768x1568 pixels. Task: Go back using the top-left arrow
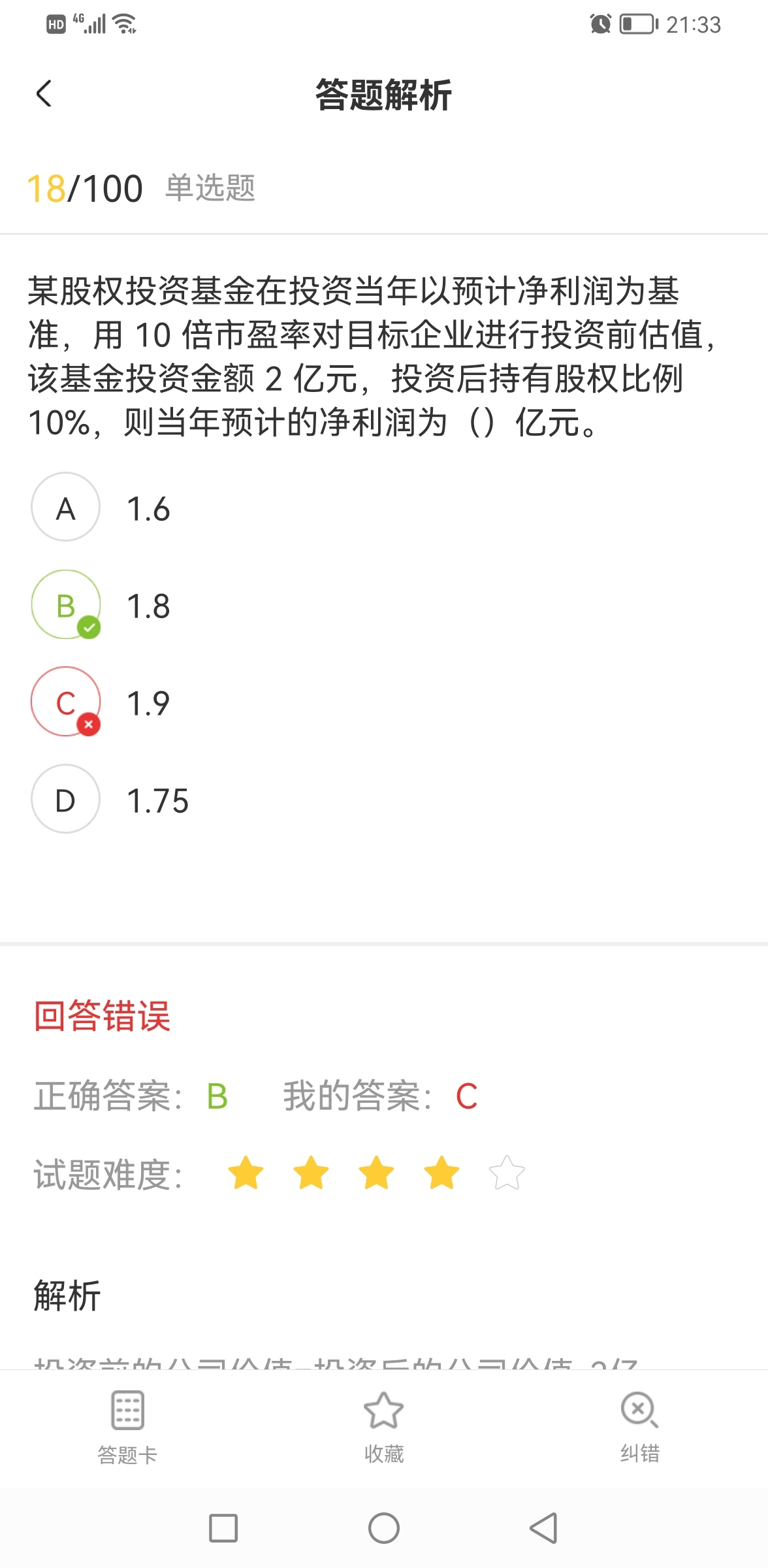point(44,93)
